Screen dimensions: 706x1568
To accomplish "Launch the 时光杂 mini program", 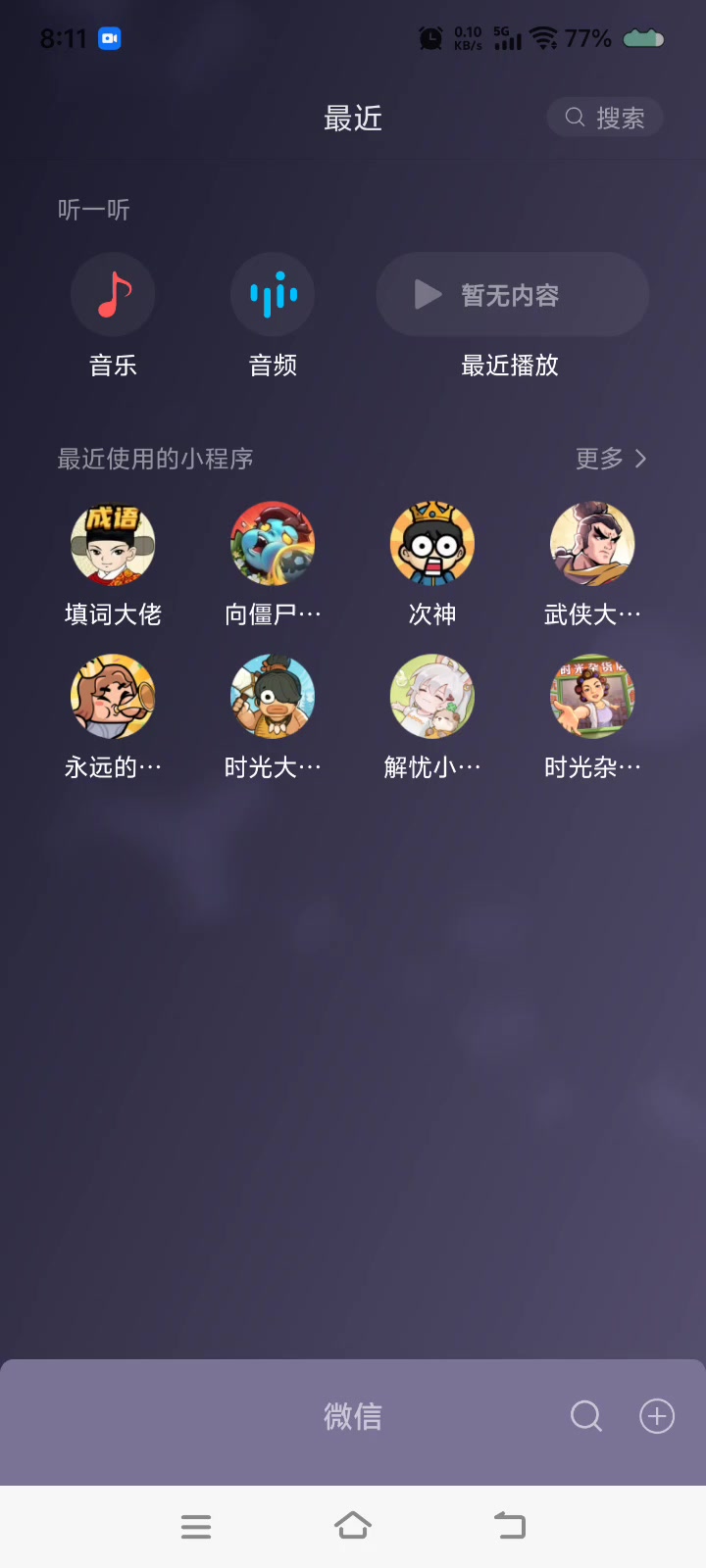I will [592, 697].
